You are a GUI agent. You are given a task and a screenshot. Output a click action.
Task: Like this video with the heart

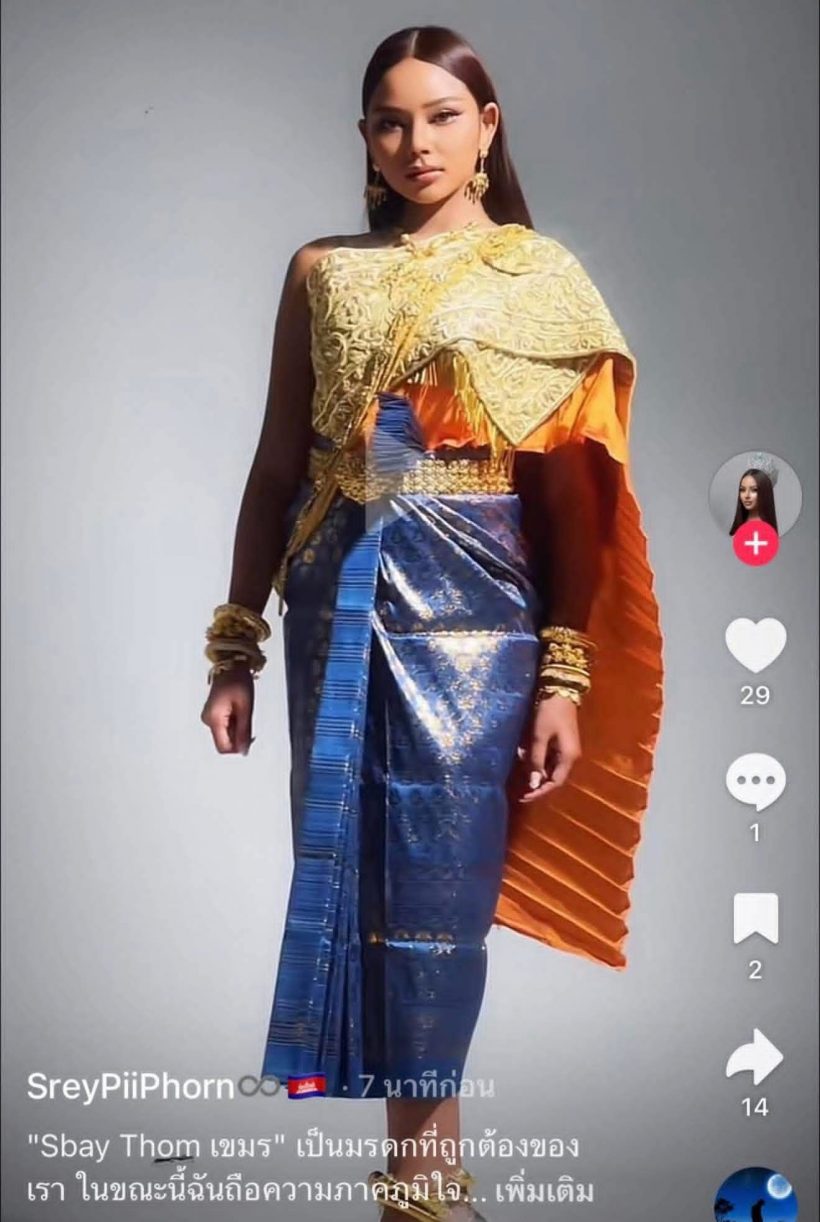pos(755,645)
